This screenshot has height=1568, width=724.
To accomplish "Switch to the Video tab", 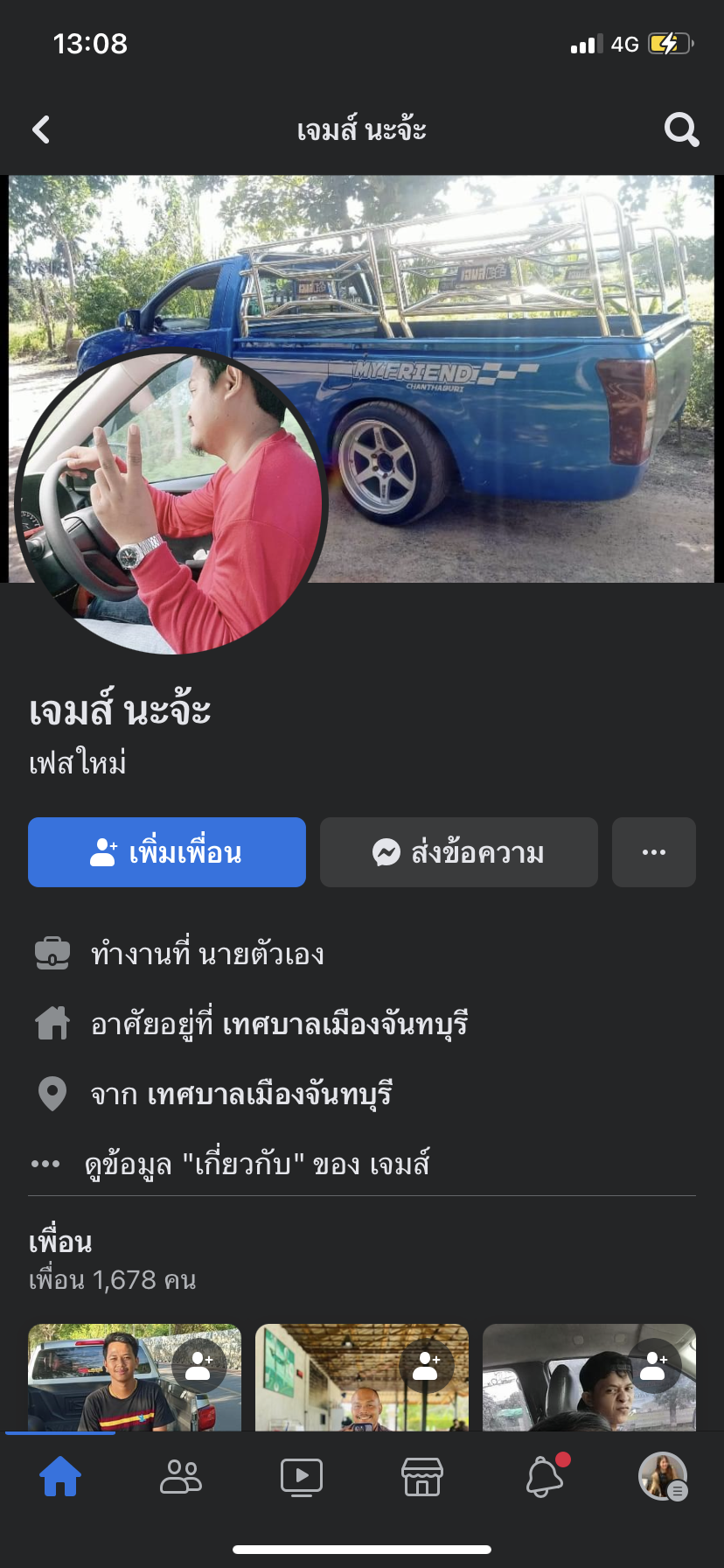I will (302, 1477).
